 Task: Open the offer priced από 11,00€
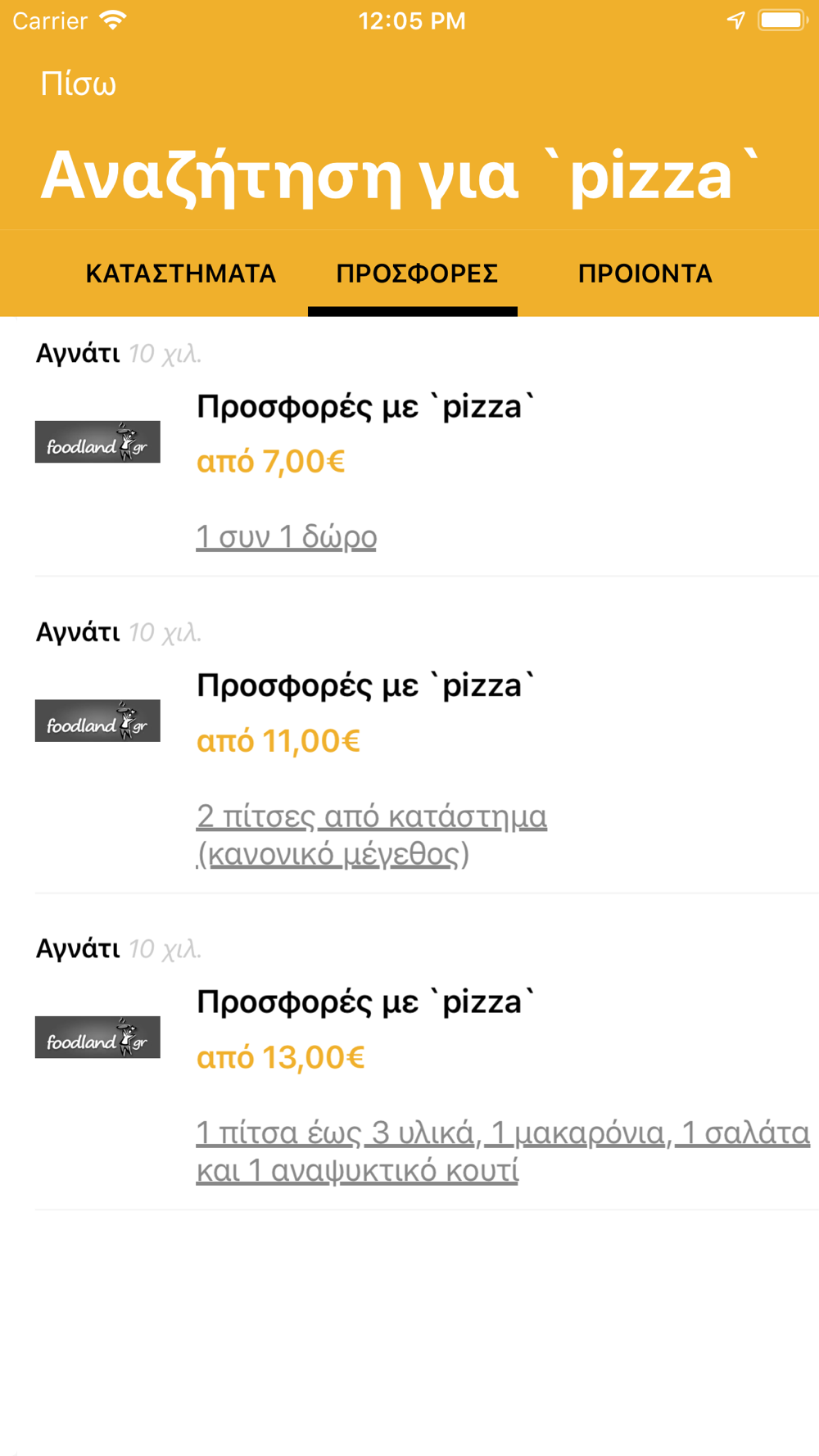click(x=278, y=741)
